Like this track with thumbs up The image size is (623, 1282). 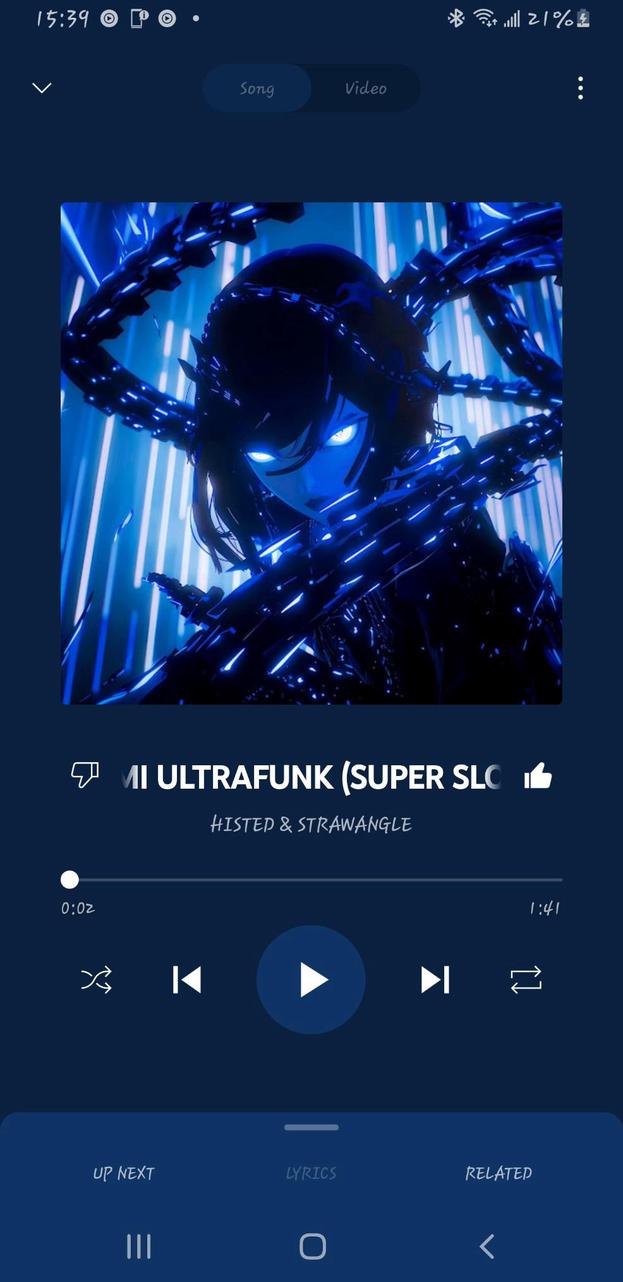(538, 775)
